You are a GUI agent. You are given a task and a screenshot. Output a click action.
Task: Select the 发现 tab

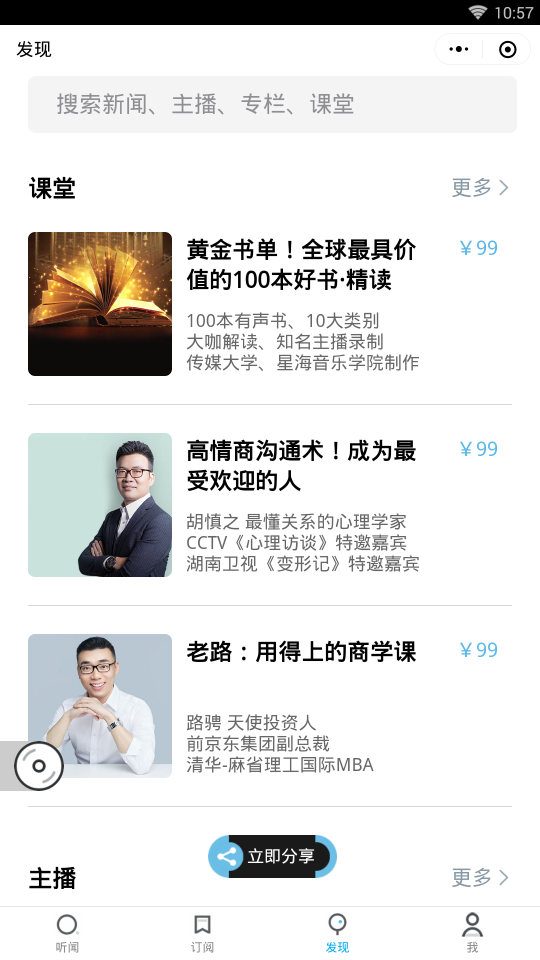point(337,933)
